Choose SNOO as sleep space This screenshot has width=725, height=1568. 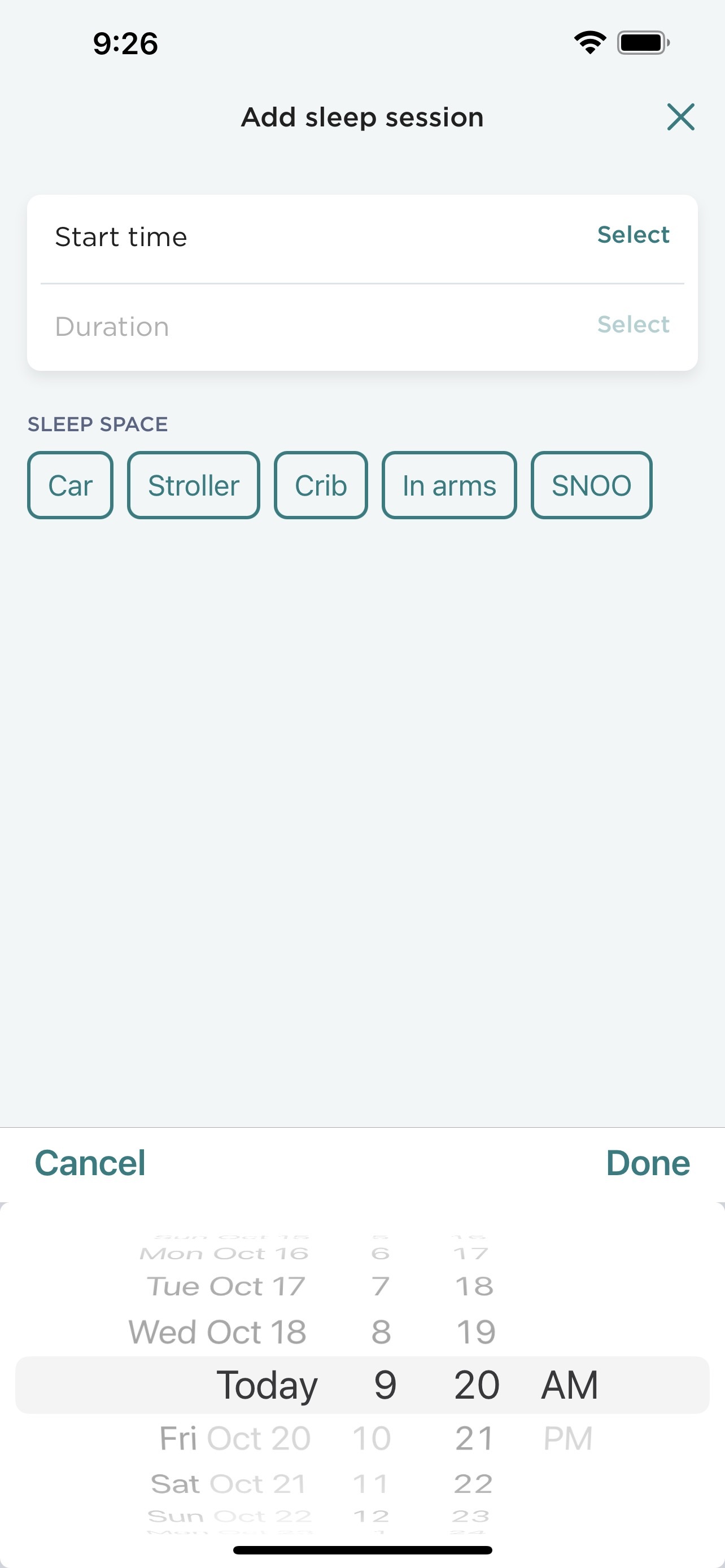pyautogui.click(x=591, y=485)
